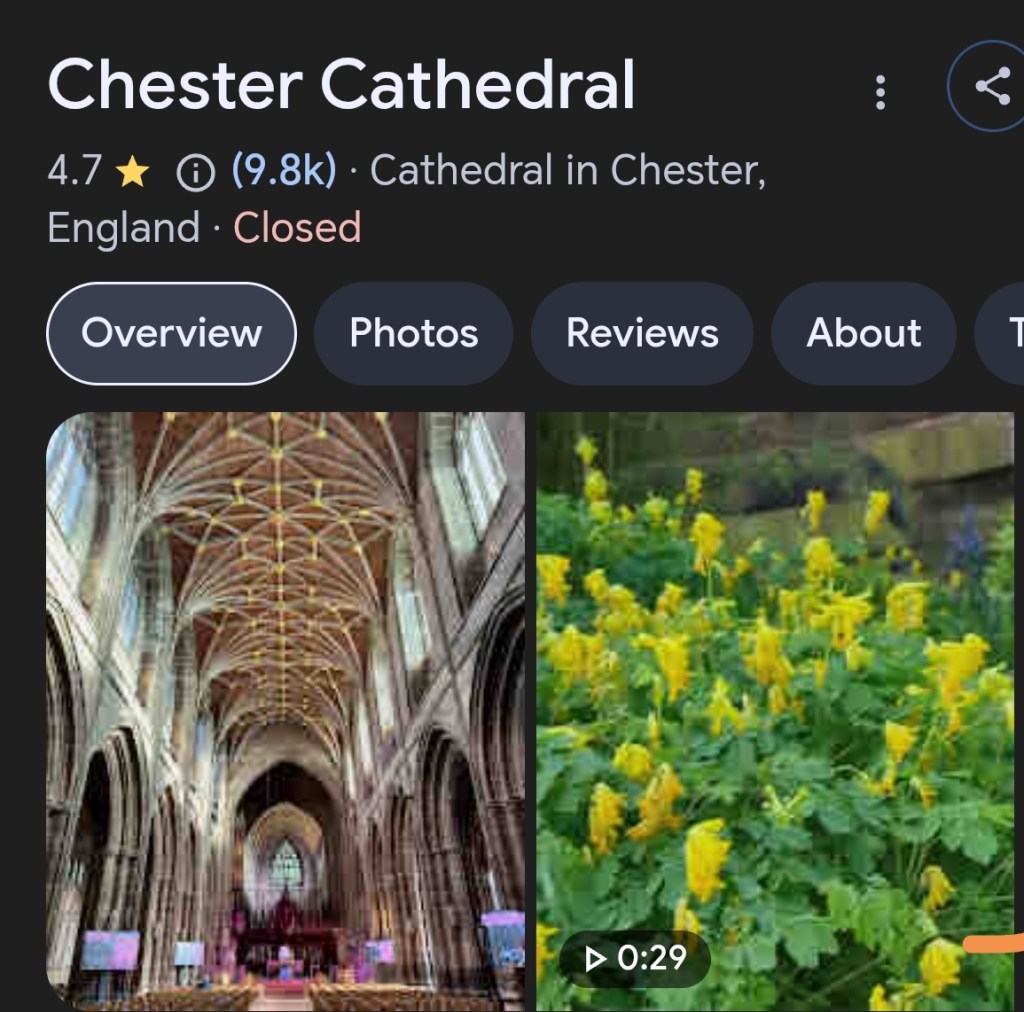Open the cathedral interior photo

coord(285,710)
